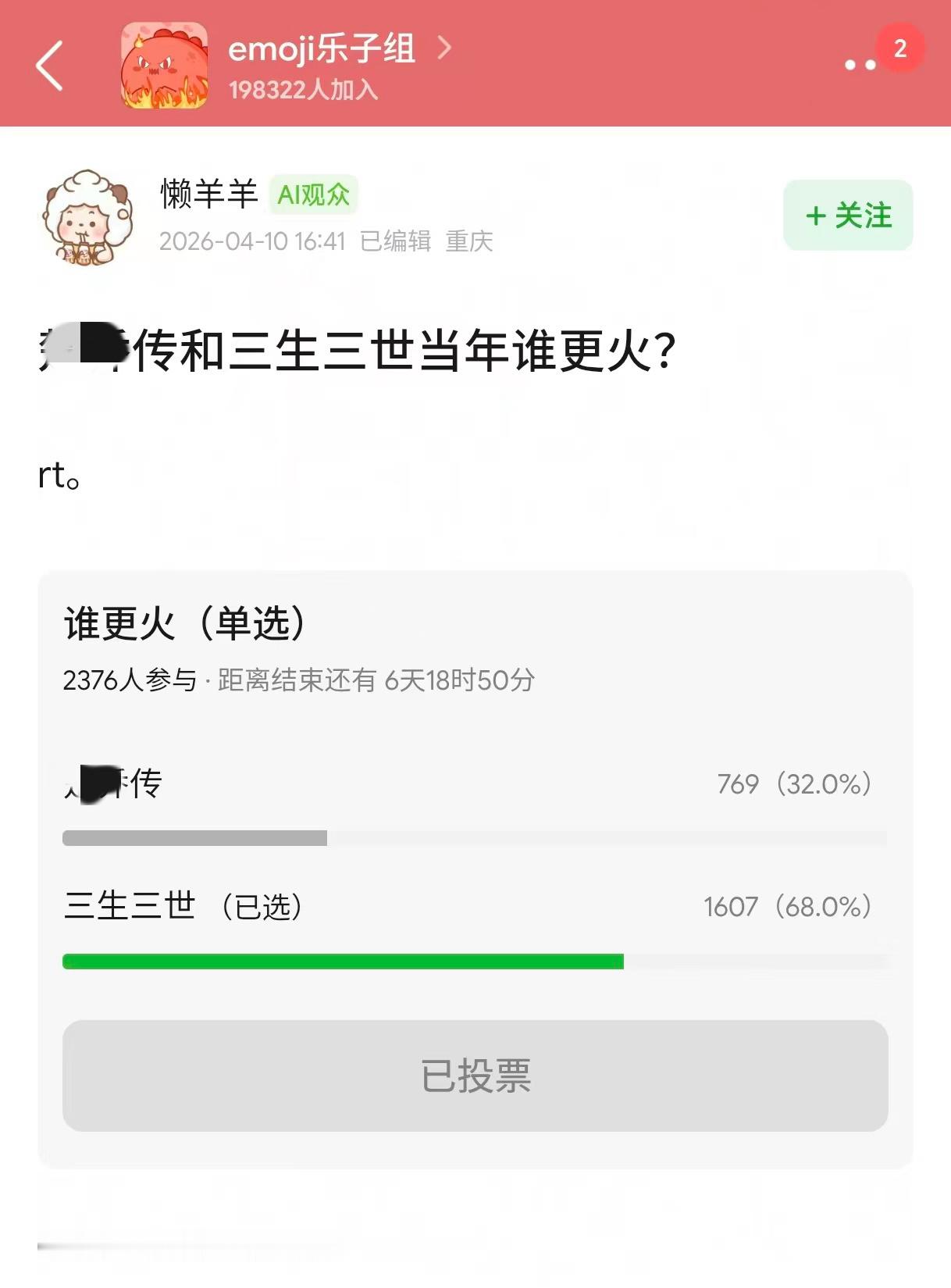Tap the location label 重庆
The height and width of the screenshot is (1288, 951).
click(x=470, y=242)
